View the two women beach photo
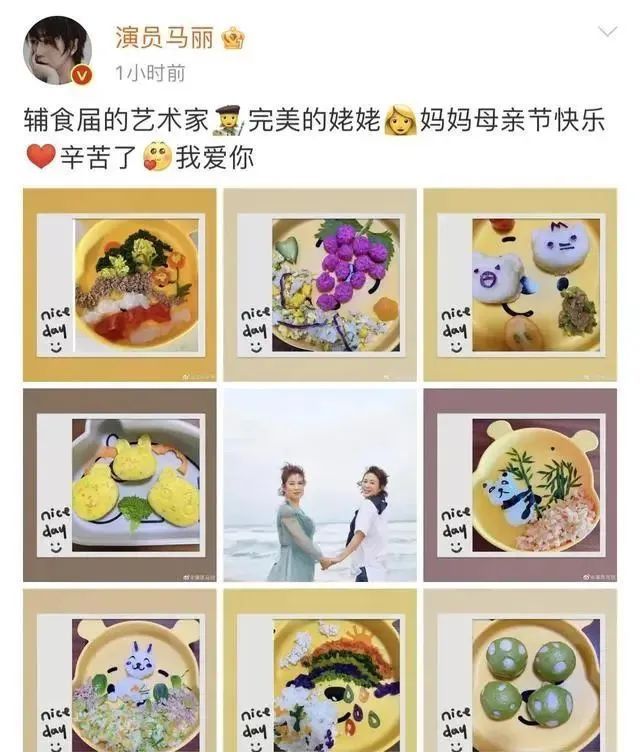The height and width of the screenshot is (752, 640). [x=320, y=485]
